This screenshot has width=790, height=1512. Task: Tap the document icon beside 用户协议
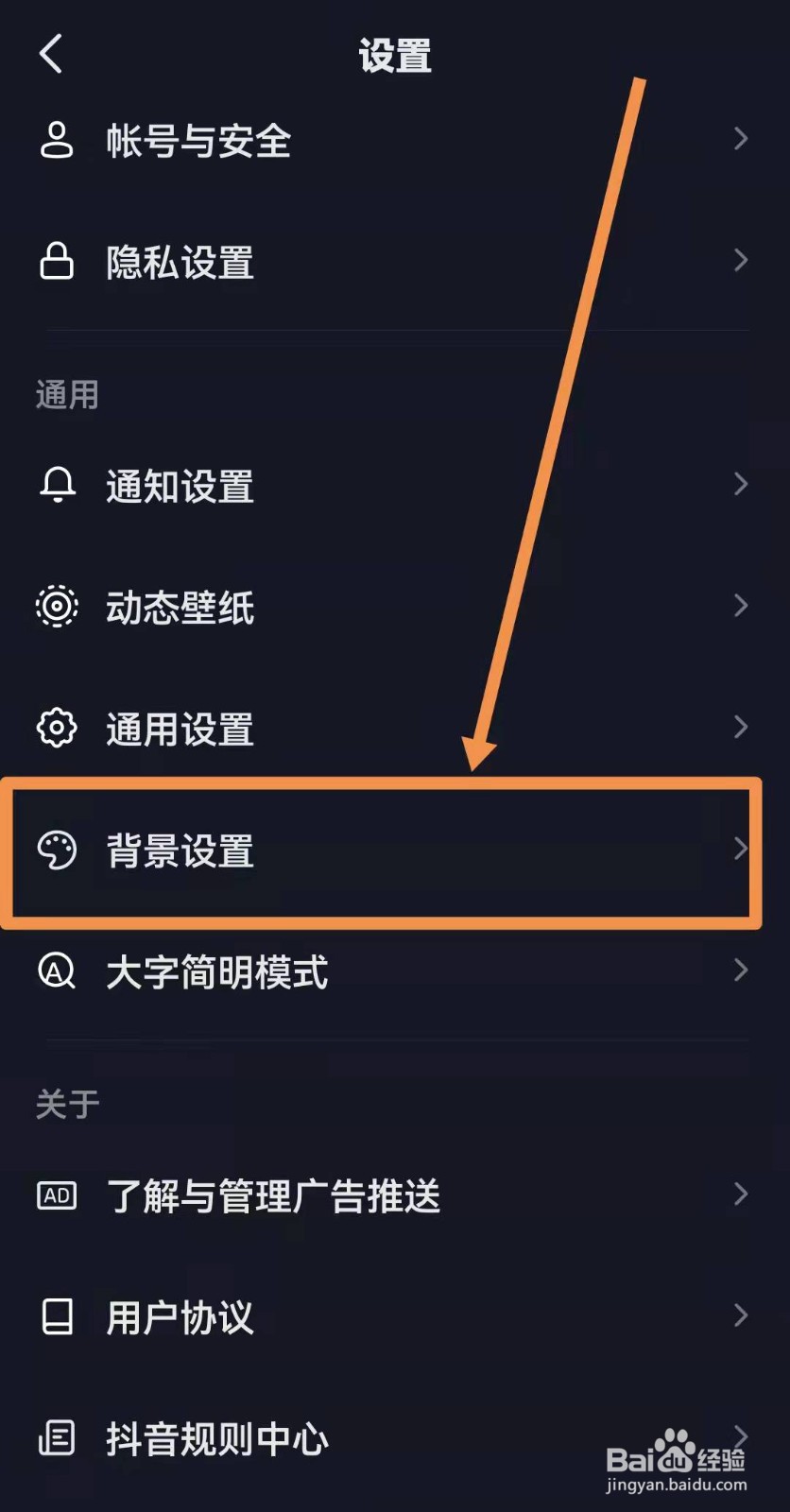click(x=57, y=1318)
